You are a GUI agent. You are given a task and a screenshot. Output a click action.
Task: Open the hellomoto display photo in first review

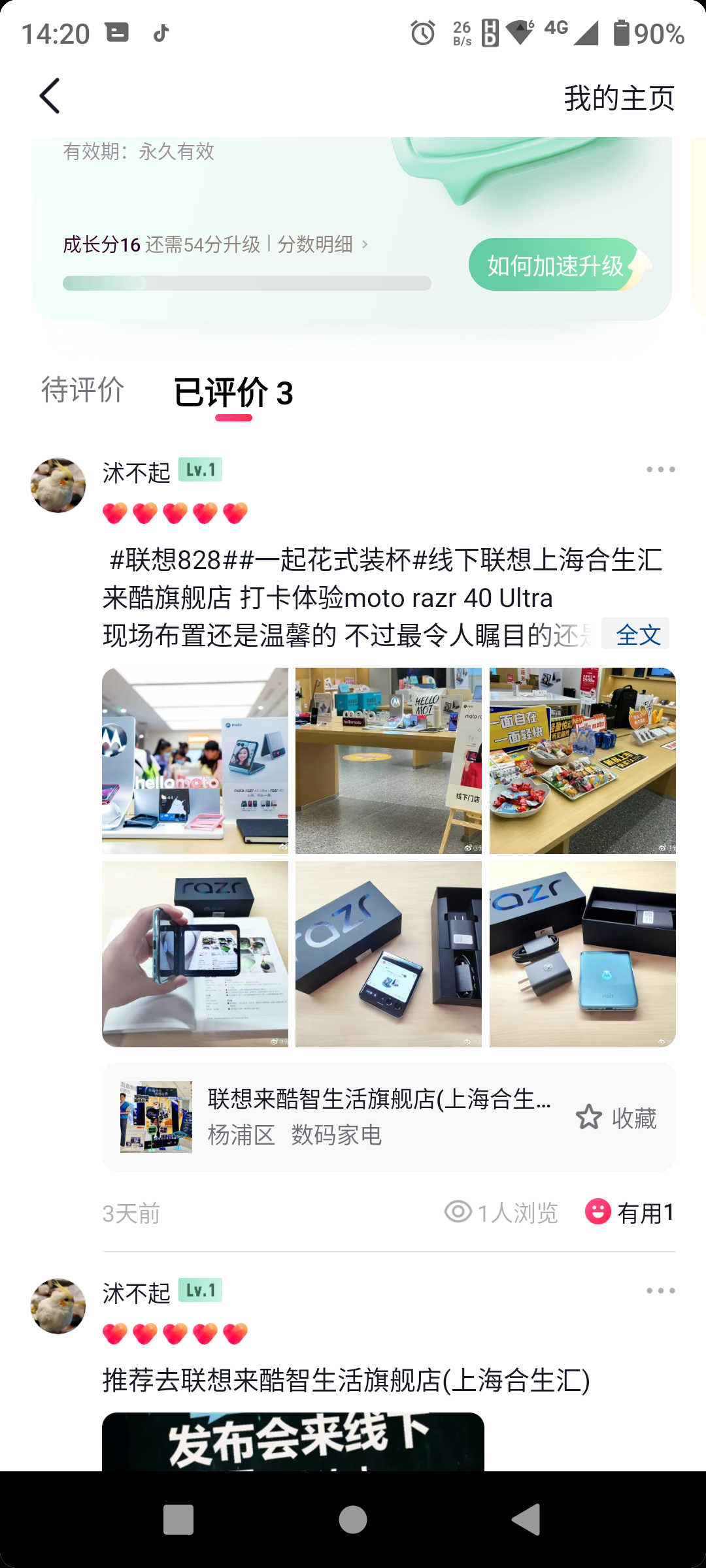(195, 760)
